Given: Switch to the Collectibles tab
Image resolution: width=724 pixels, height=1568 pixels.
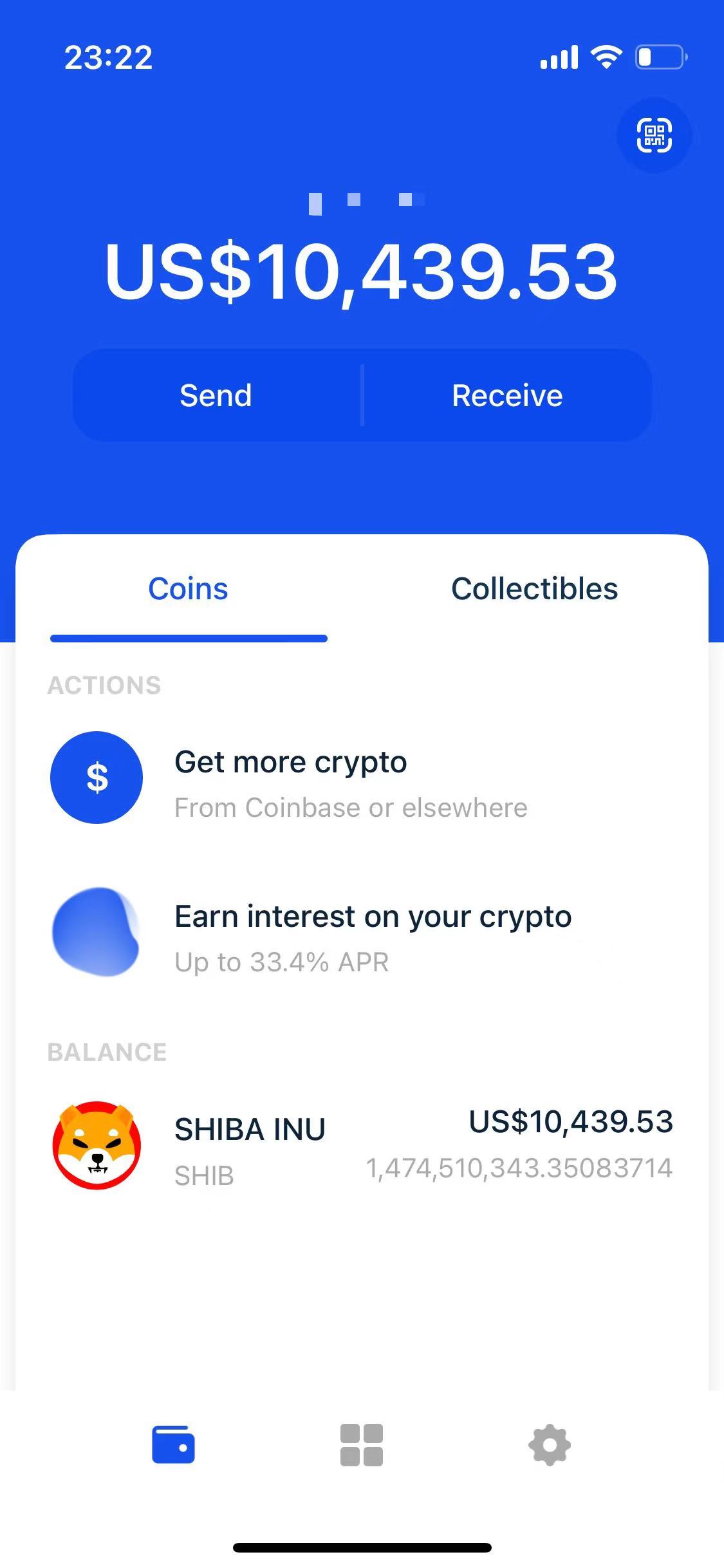Looking at the screenshot, I should (x=534, y=589).
